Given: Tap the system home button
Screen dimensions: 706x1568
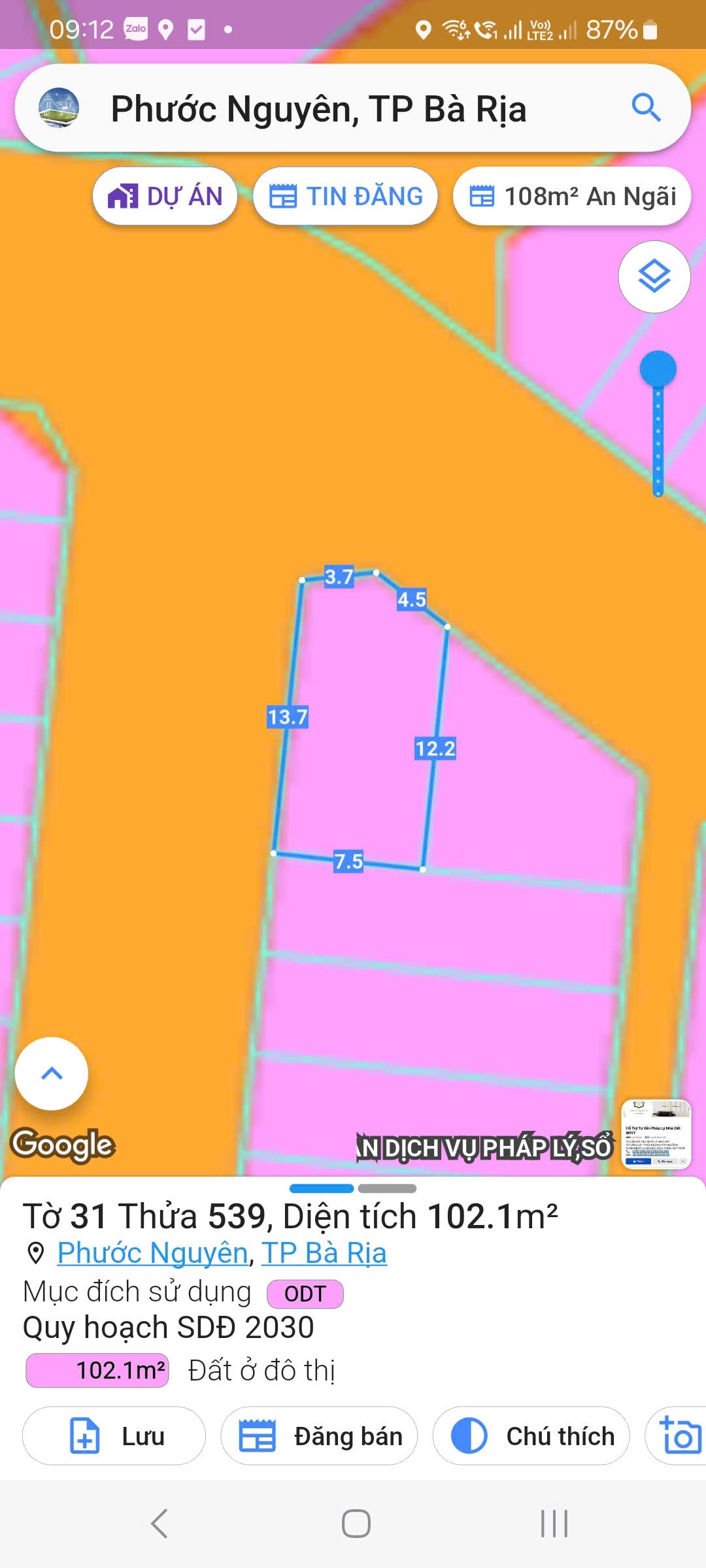Looking at the screenshot, I should click(x=356, y=1524).
